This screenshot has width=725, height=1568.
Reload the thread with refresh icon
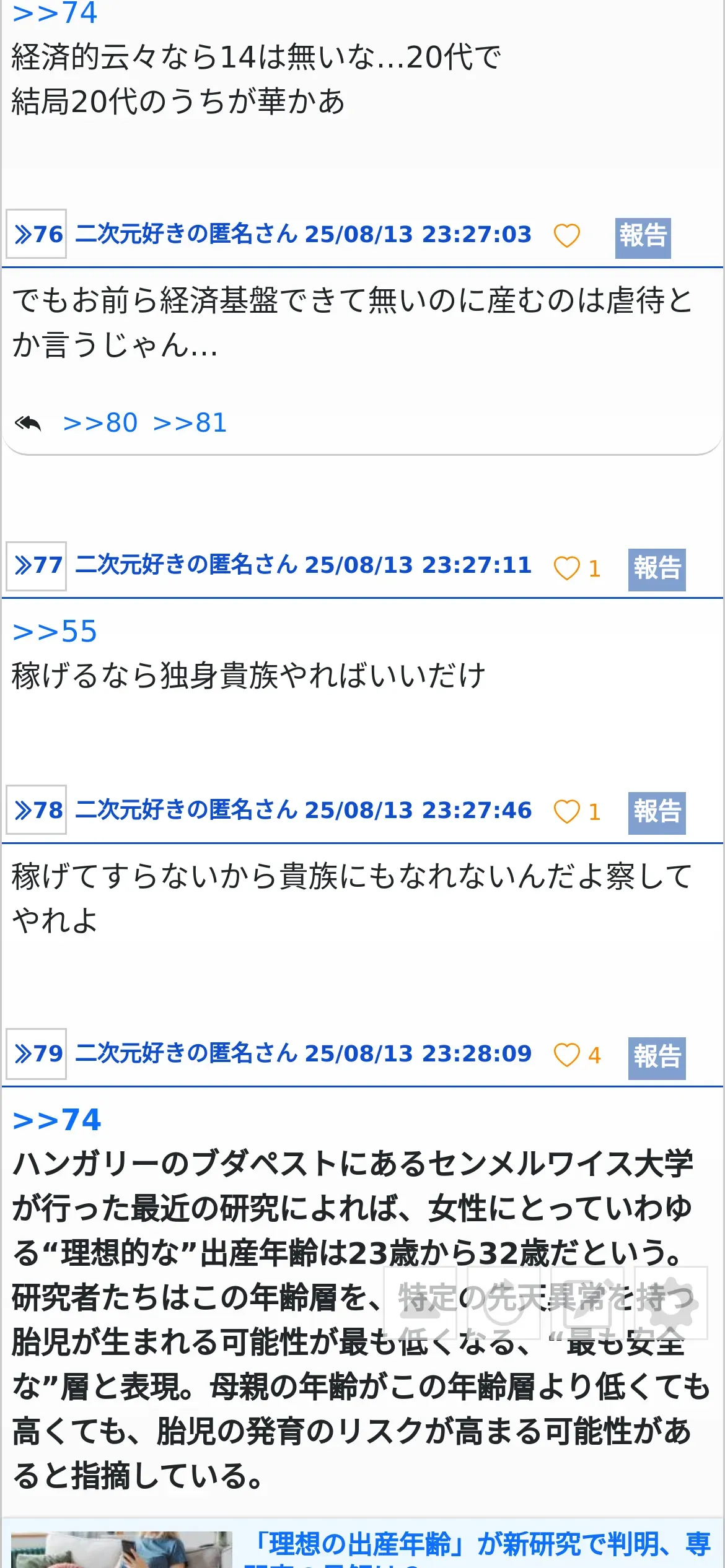click(504, 1304)
